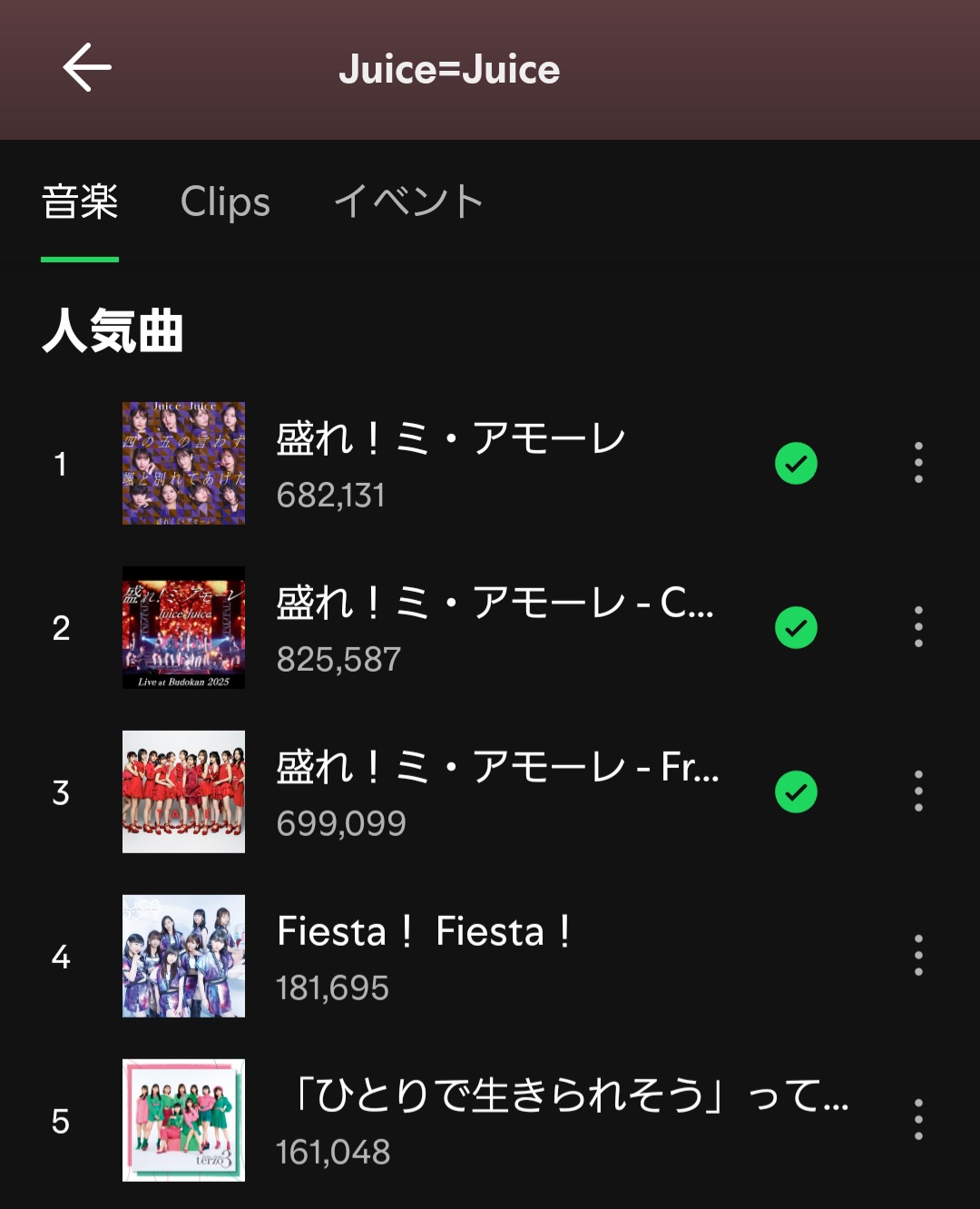Go back from the Juice=Juice page
Viewport: 980px width, 1209px height.
(x=87, y=67)
